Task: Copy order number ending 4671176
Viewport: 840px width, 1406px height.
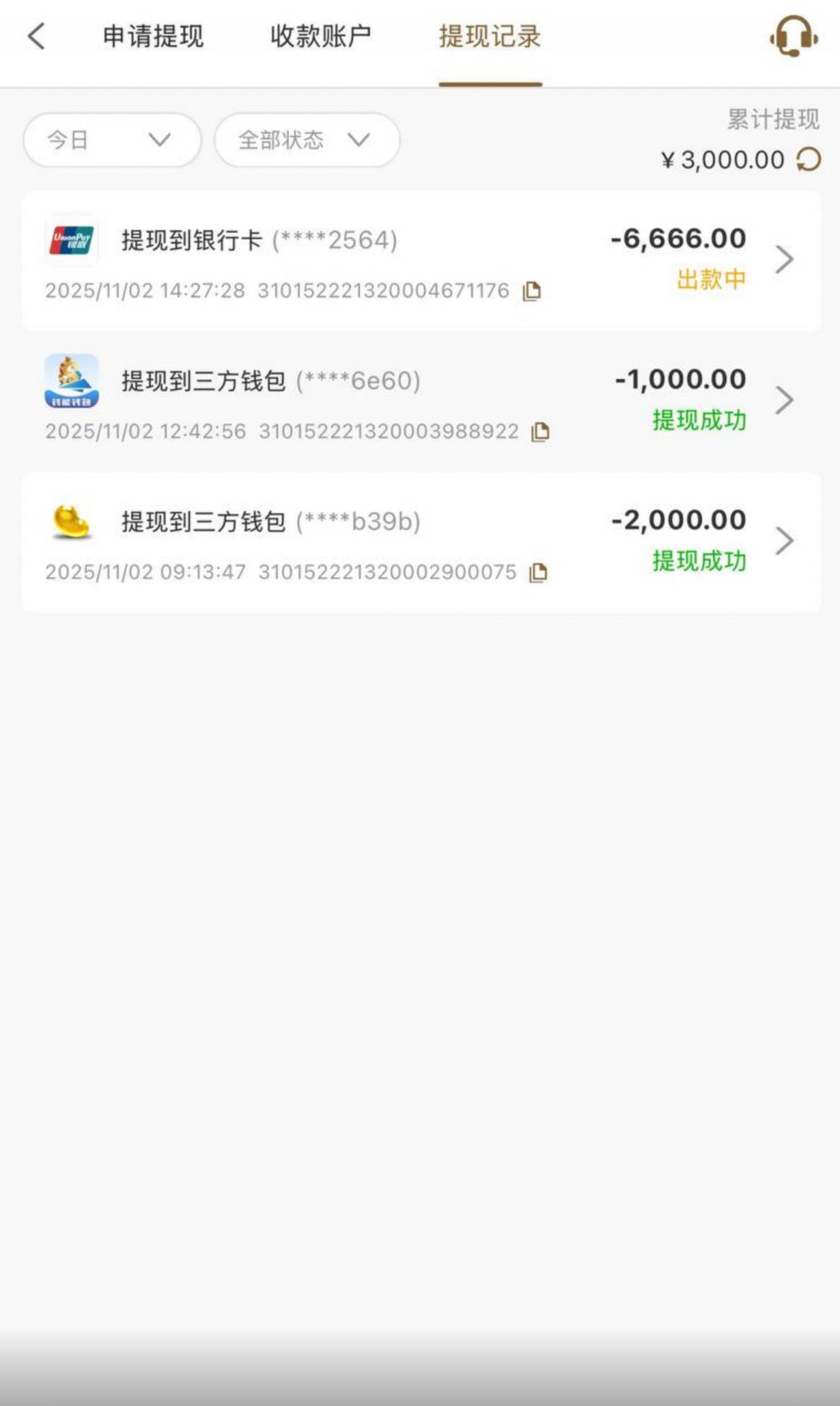Action: pos(532,292)
